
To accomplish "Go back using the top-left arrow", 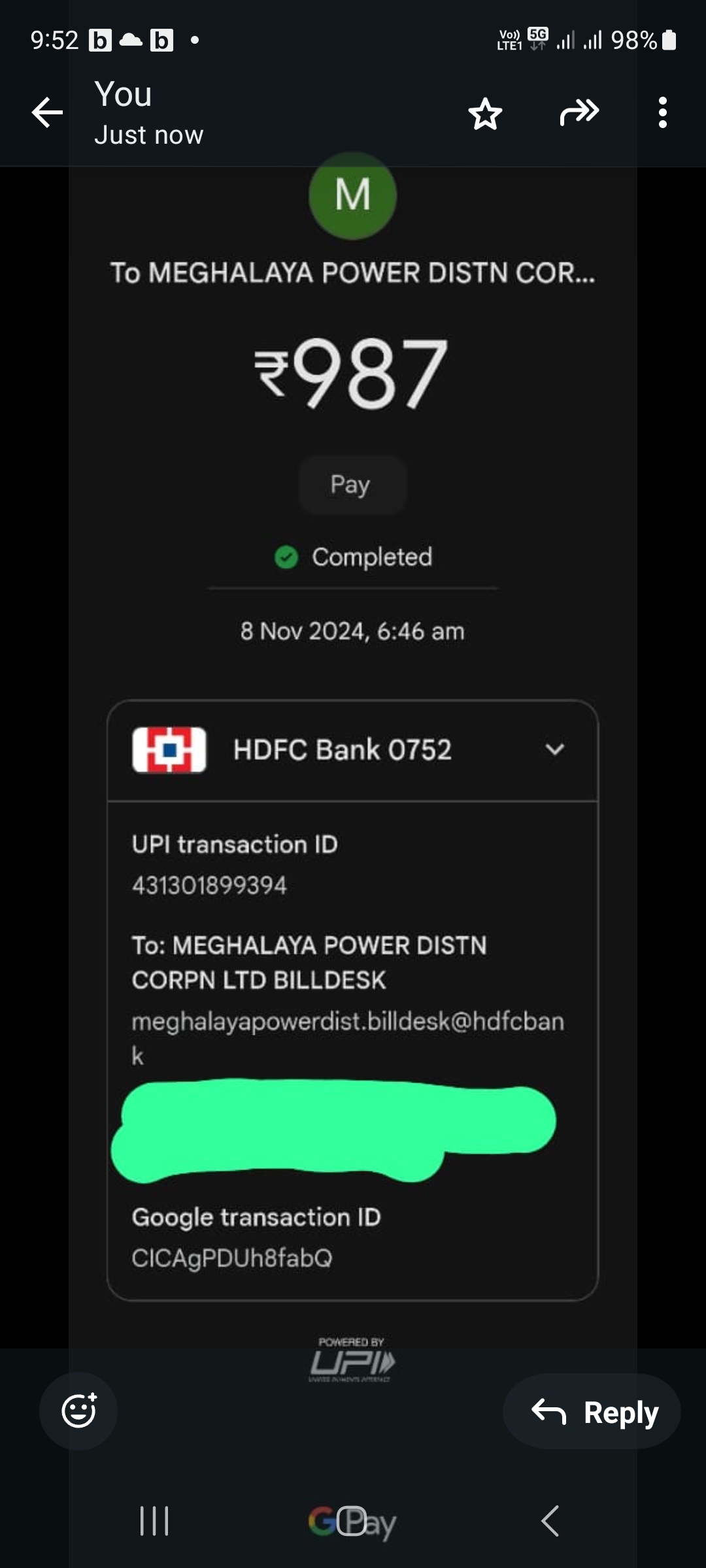I will coord(47,113).
